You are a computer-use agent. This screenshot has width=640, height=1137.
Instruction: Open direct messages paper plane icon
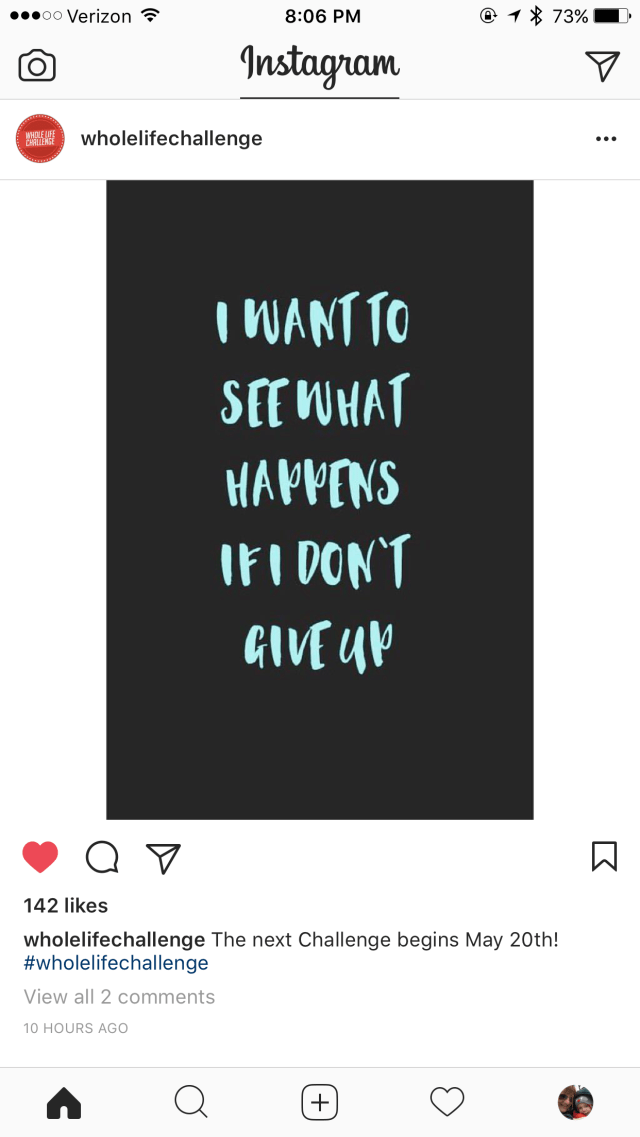tap(602, 65)
